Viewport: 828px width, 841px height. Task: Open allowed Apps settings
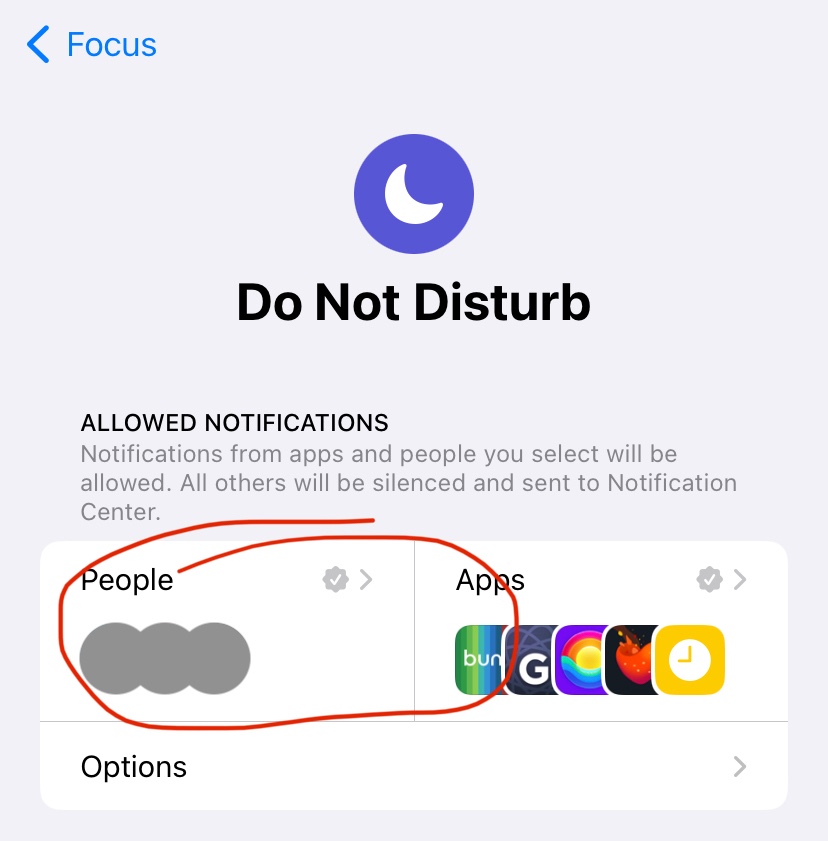tap(600, 628)
